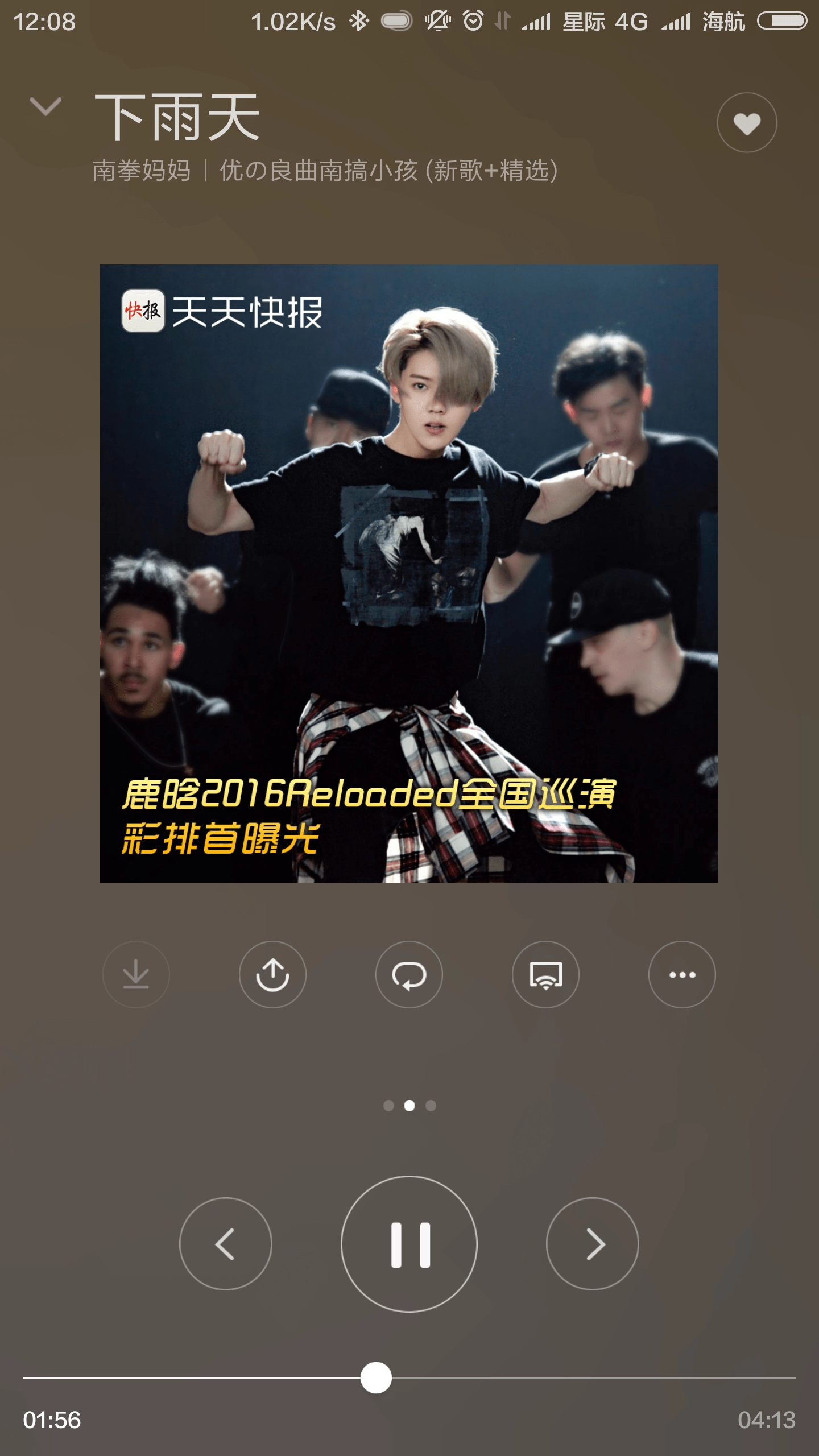
Task: Change the repeat playback mode
Action: tap(409, 974)
